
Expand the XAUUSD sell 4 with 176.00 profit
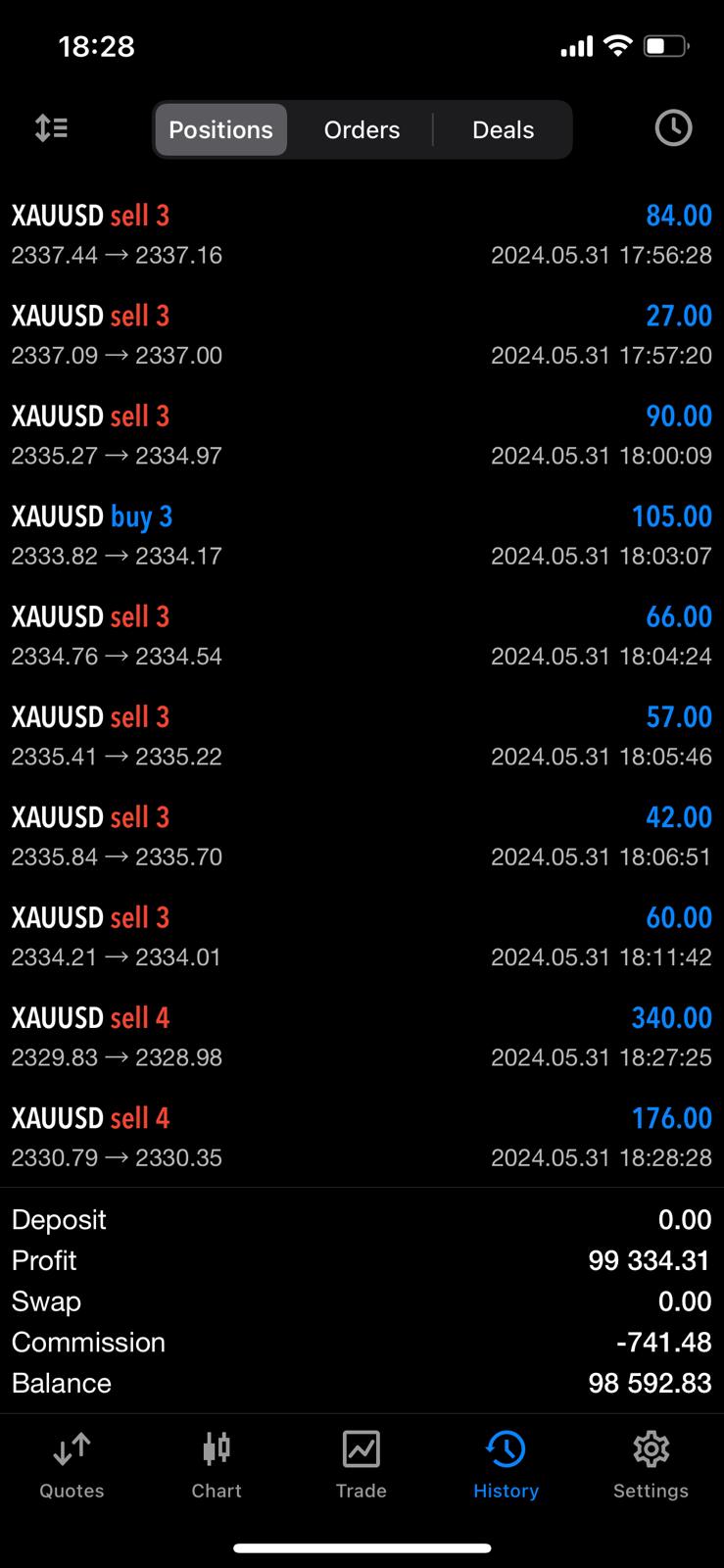coord(362,1137)
